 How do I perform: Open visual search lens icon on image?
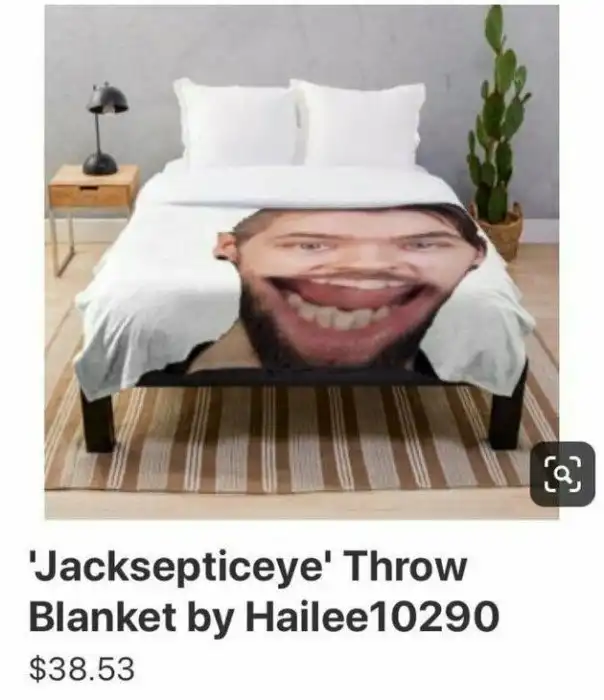561,472
